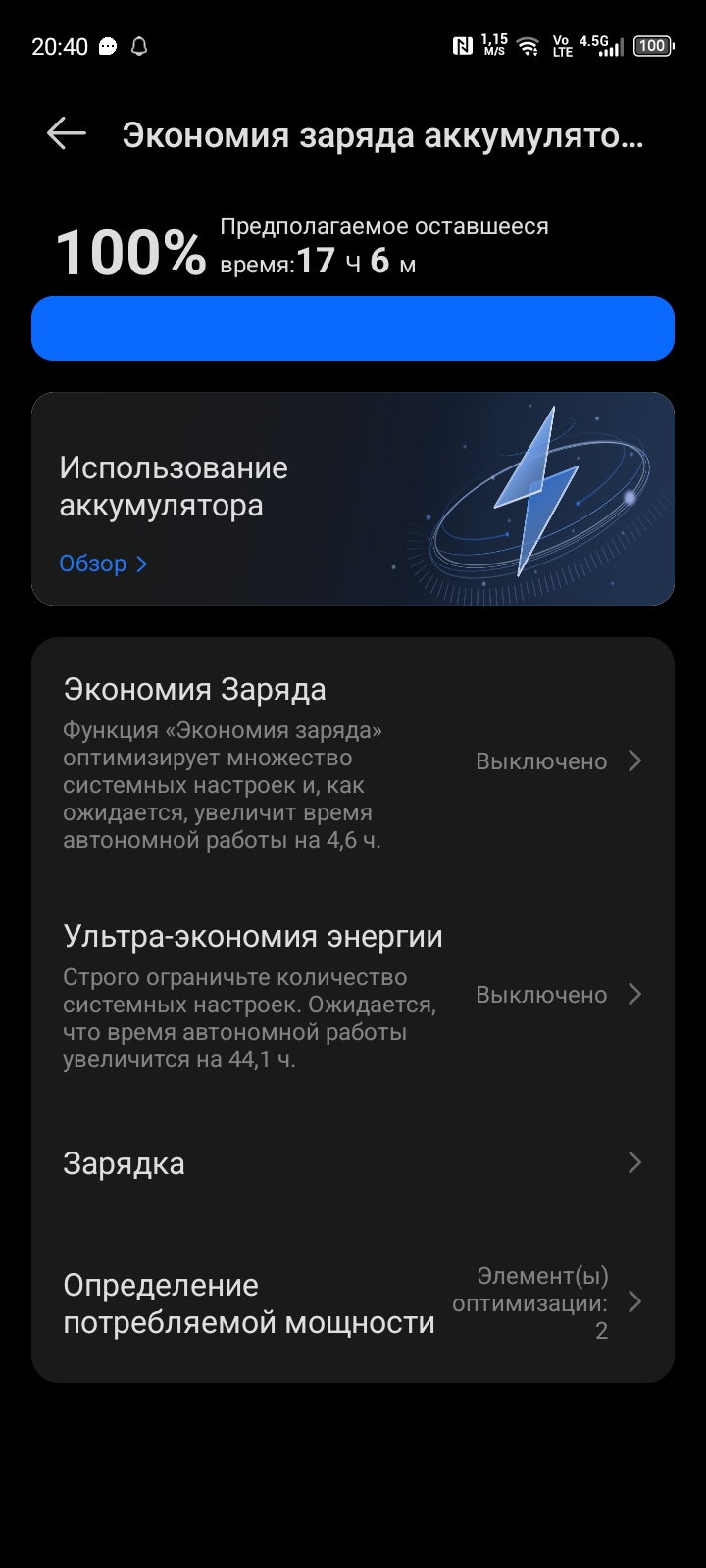Image resolution: width=706 pixels, height=1568 pixels.
Task: Tap the blue battery level progress bar
Action: click(x=353, y=327)
